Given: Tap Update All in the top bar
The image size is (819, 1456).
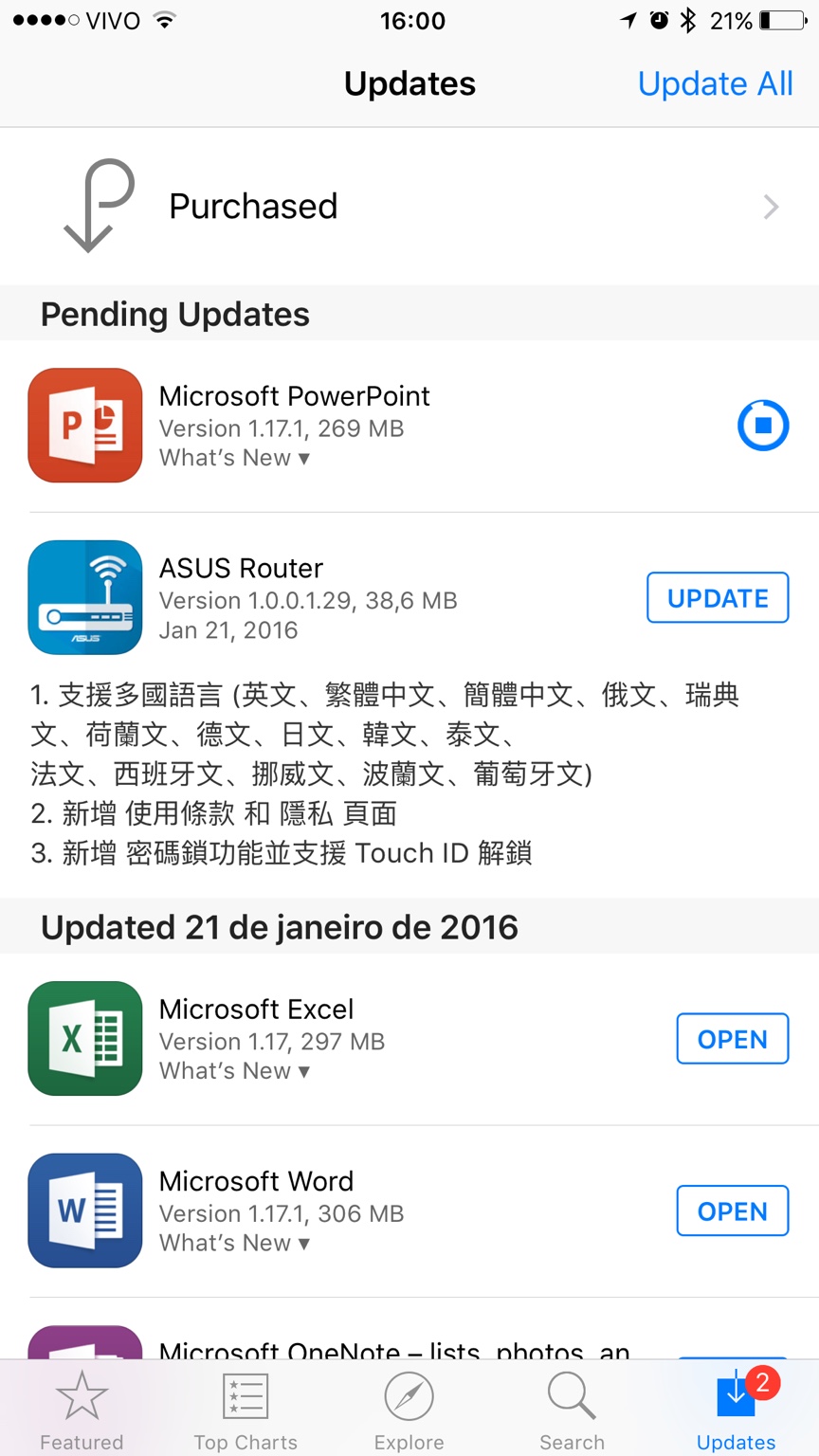Looking at the screenshot, I should [x=715, y=83].
